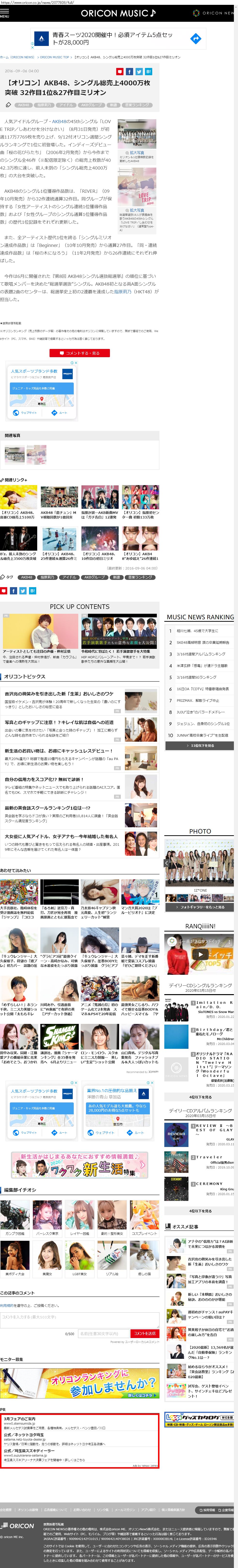Open the ホーム (ORICON NEWS) breadcrumb link
The width and height of the screenshot is (238, 1568).
pos(18,57)
